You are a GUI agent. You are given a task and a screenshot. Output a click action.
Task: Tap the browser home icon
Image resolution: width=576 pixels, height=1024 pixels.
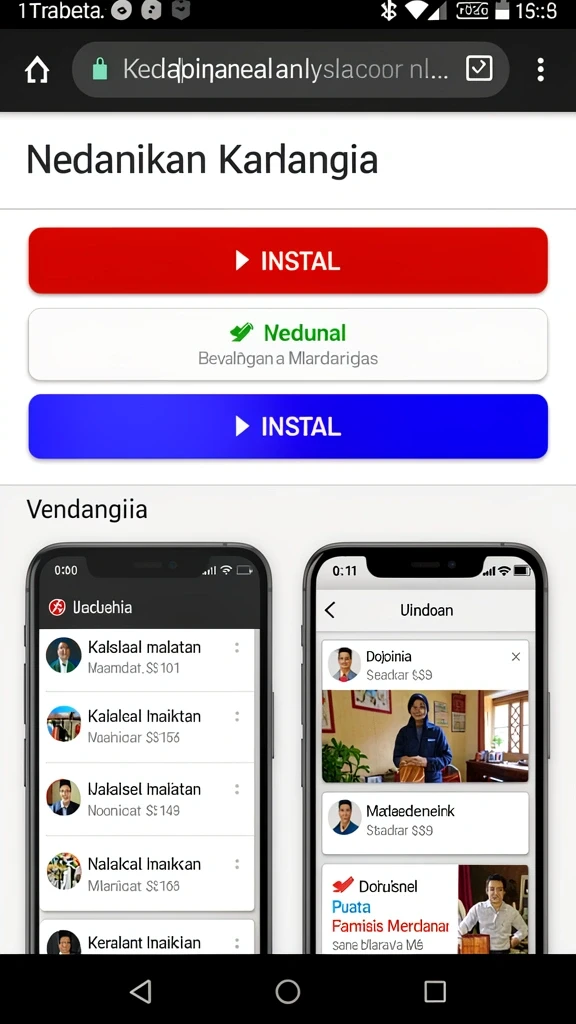37,69
